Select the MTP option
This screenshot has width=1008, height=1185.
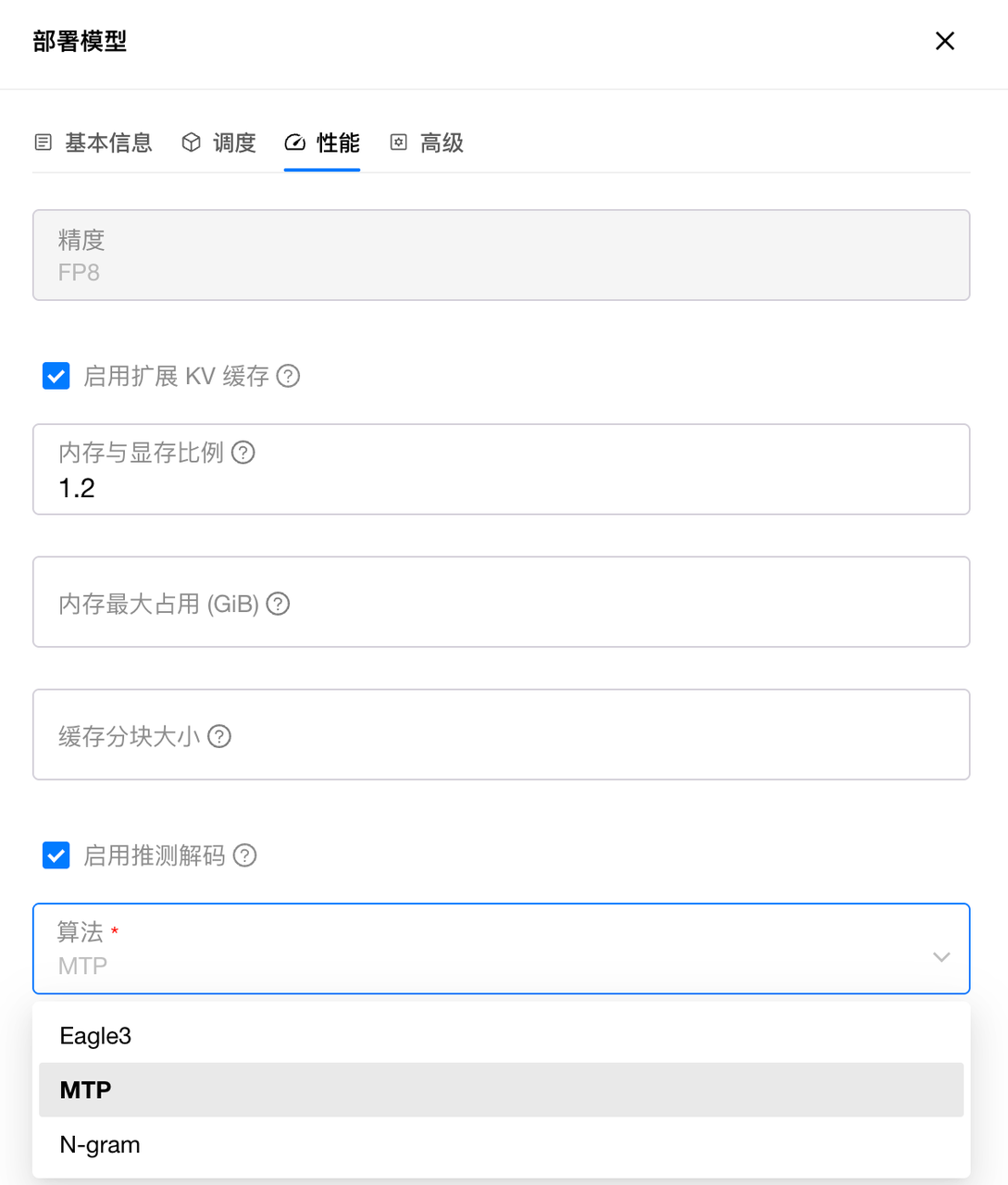(85, 1090)
